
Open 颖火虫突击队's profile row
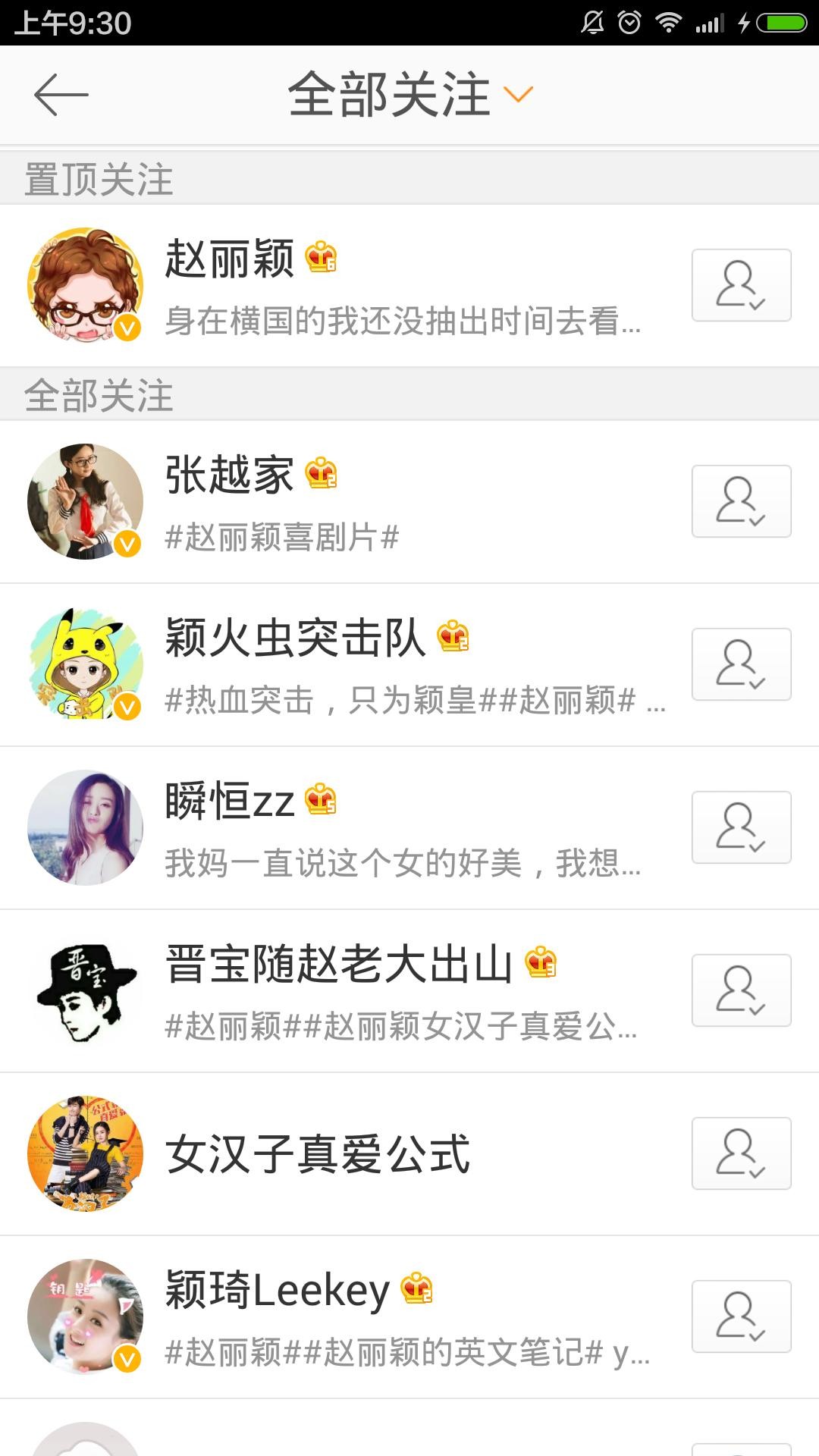[379, 665]
